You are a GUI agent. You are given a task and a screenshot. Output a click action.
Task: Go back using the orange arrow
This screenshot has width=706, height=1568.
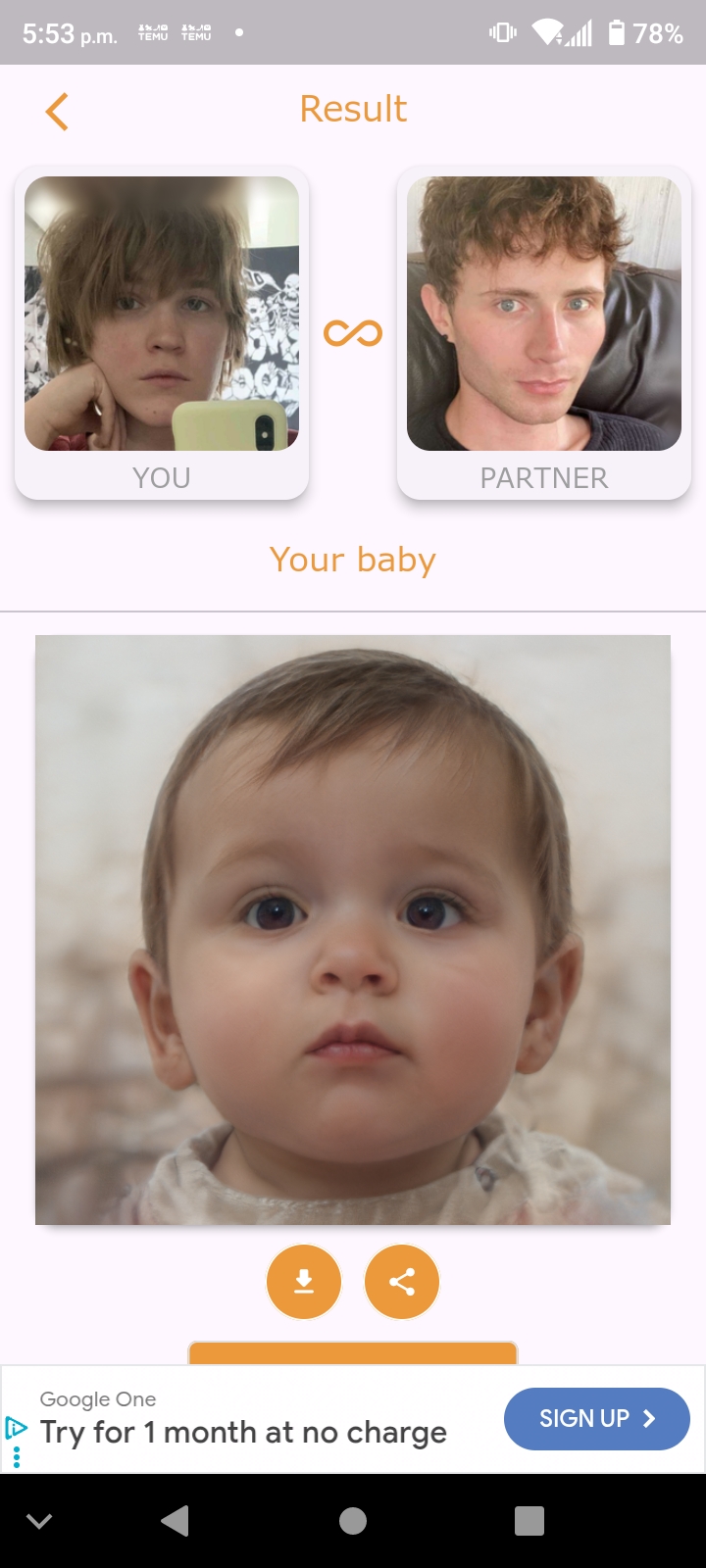57,112
